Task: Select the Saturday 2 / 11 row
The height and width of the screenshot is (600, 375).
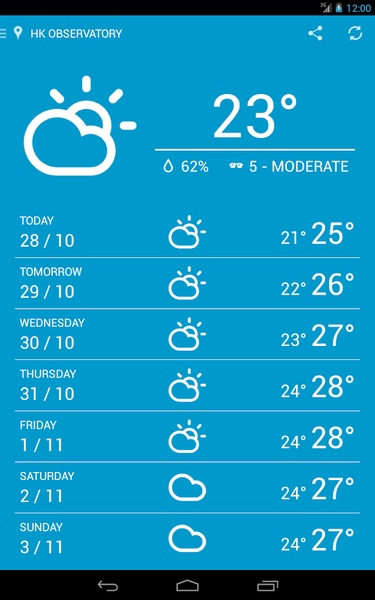Action: click(x=188, y=487)
